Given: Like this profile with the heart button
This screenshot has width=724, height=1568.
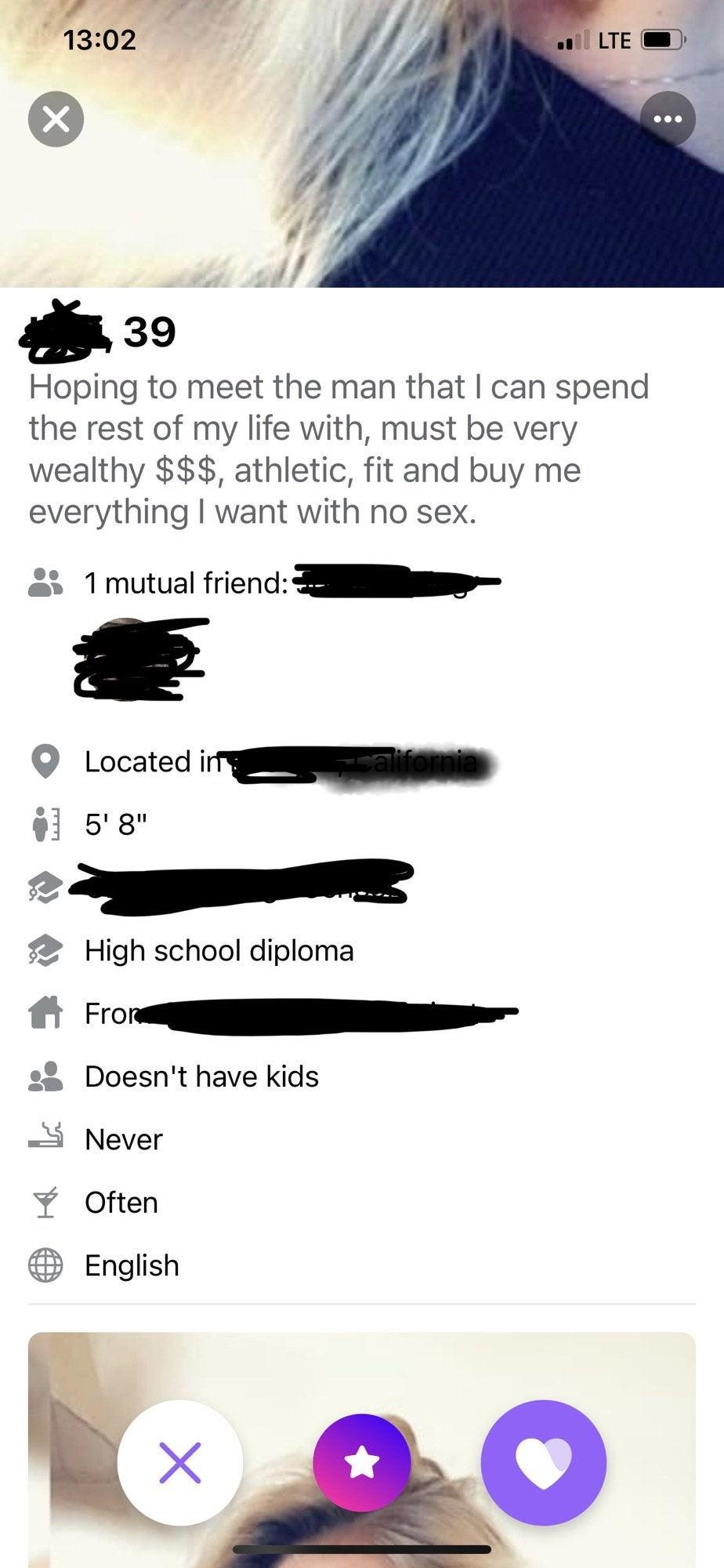Looking at the screenshot, I should pos(543,1462).
